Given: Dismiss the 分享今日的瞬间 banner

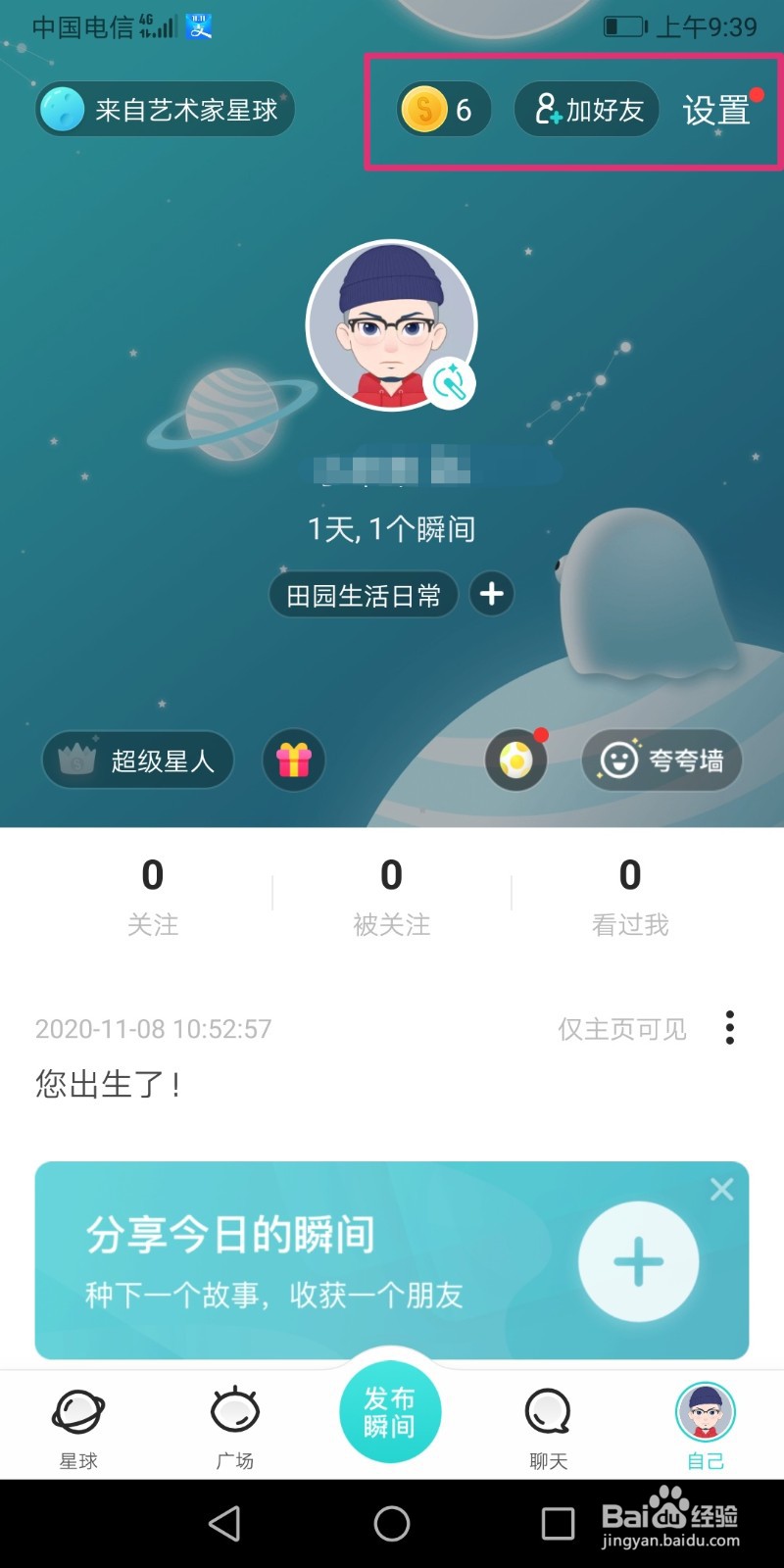Looking at the screenshot, I should (x=722, y=1189).
